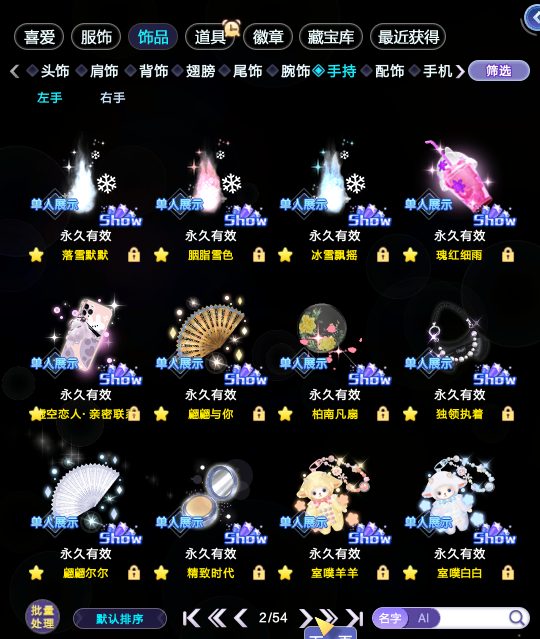Open the 筛选 filter button
The image size is (540, 639).
click(499, 71)
